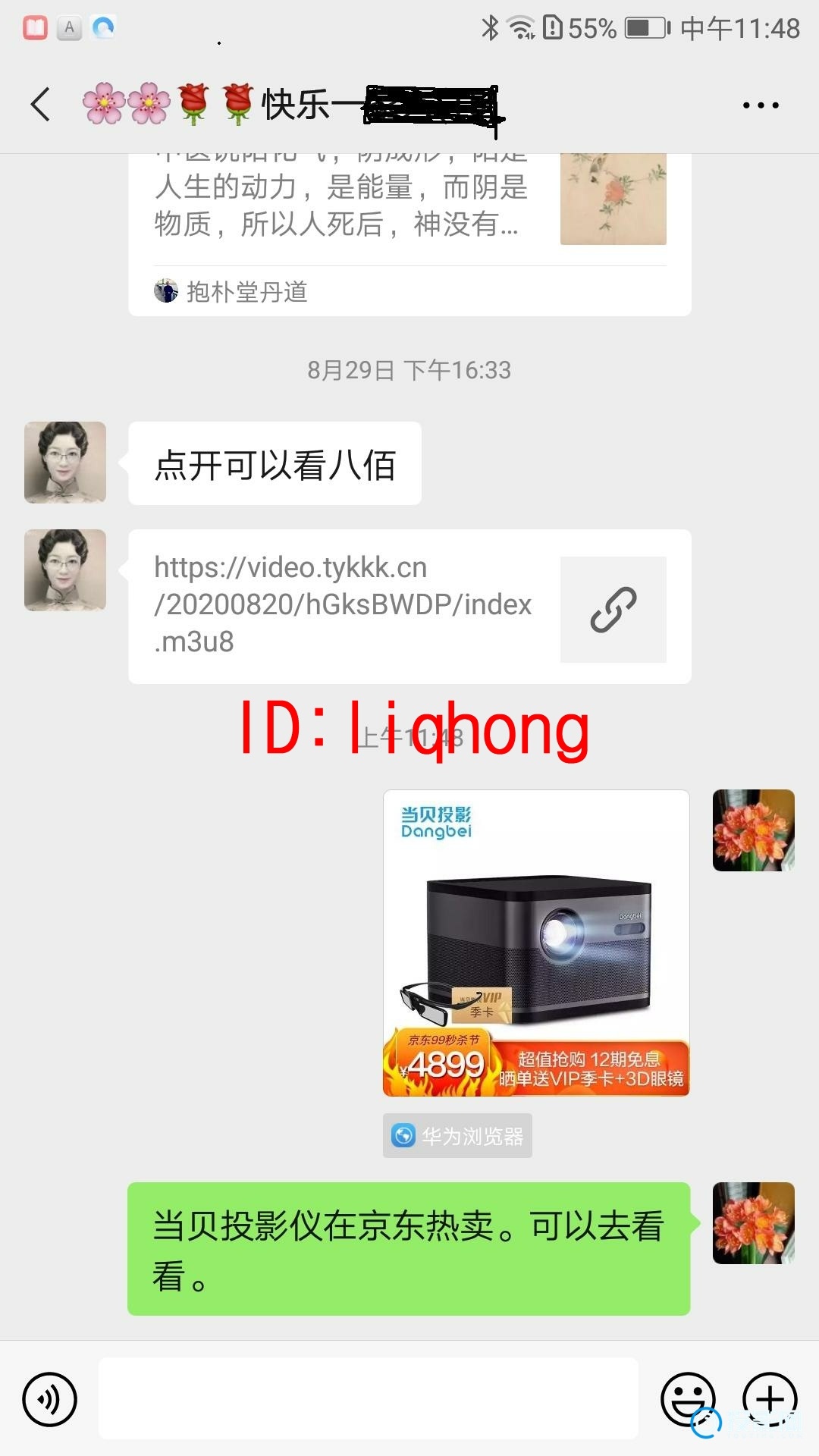Go back from the chat
Viewport: 819px width, 1456px height.
pos(41,104)
